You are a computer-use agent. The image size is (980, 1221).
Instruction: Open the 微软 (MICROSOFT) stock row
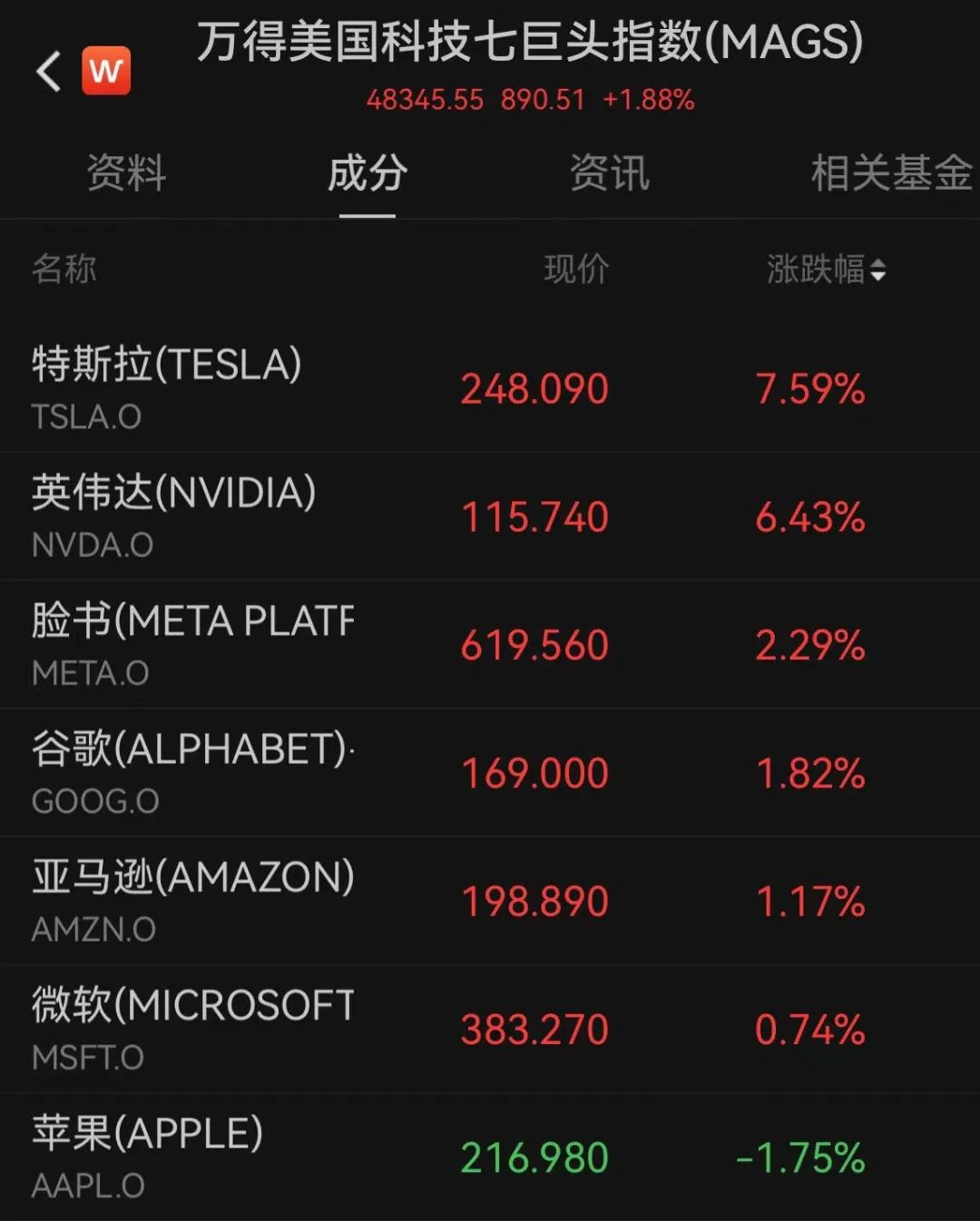(490, 1029)
